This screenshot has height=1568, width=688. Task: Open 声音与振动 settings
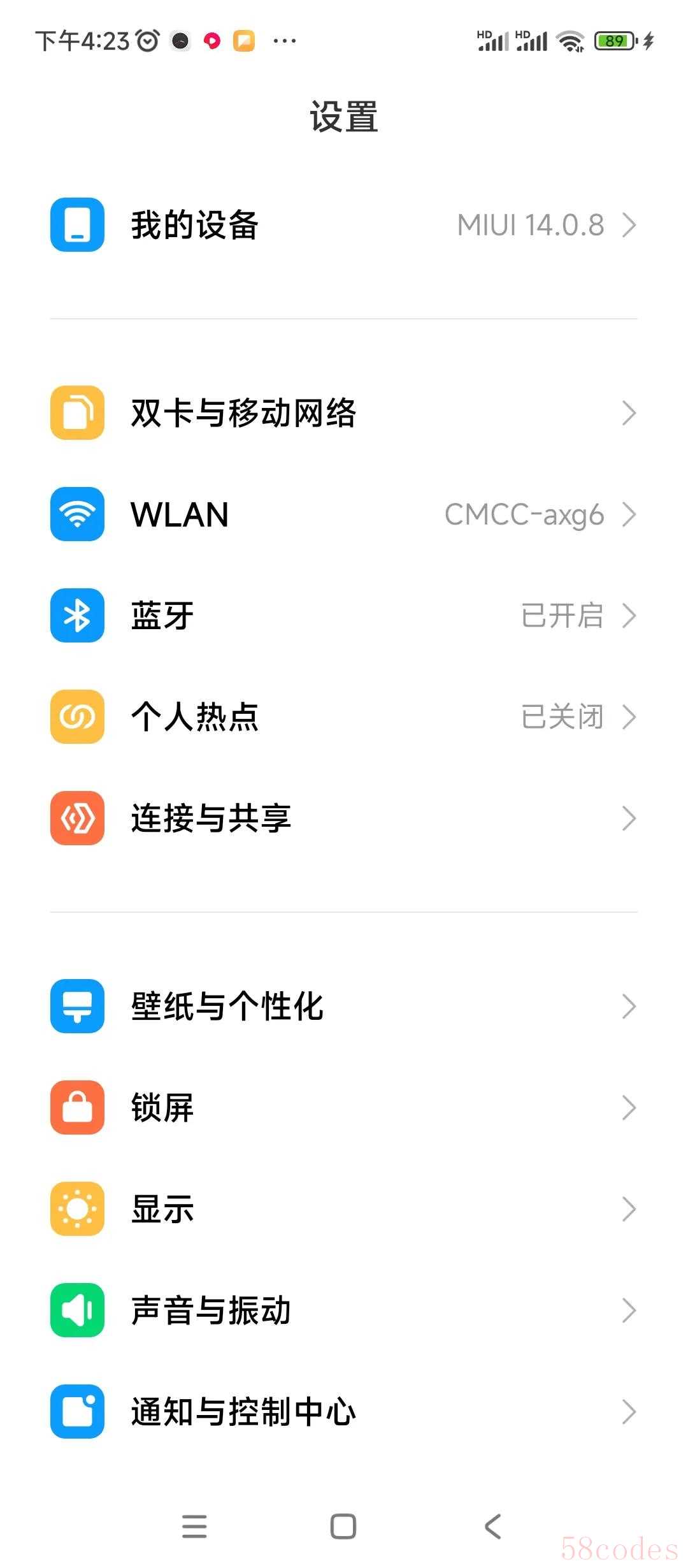(x=344, y=1310)
